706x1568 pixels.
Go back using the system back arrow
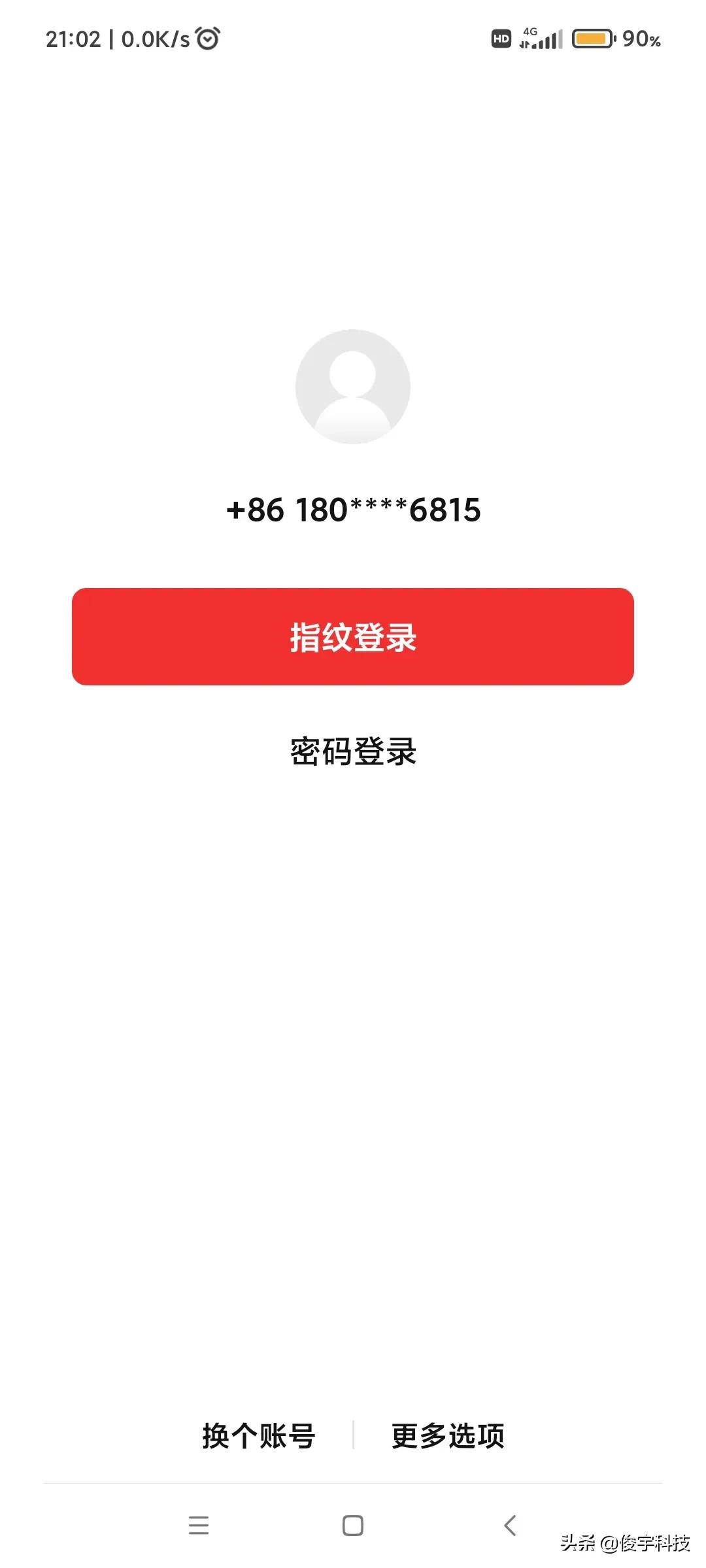(x=510, y=1526)
